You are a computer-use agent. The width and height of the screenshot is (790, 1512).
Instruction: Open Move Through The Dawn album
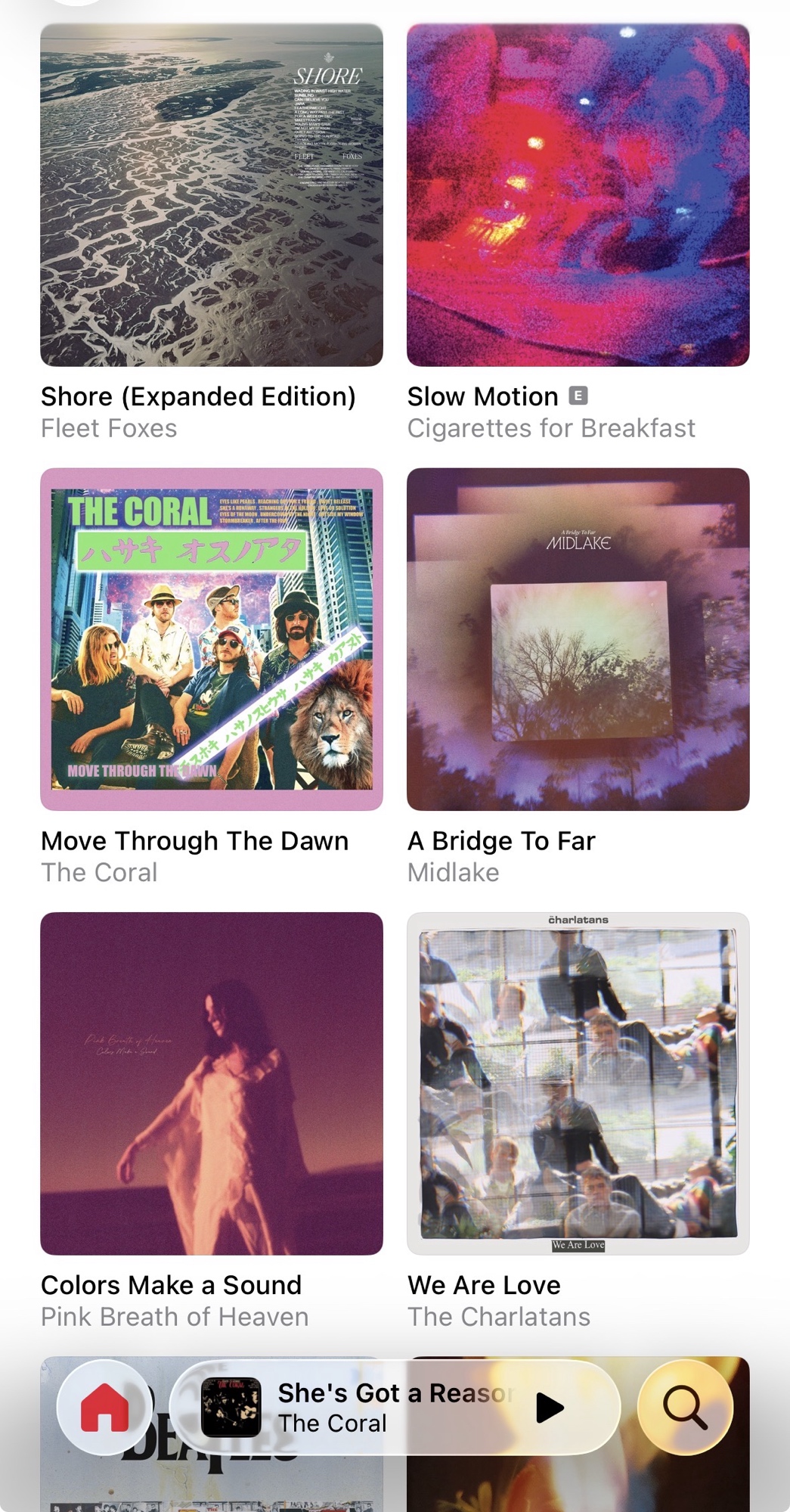[x=212, y=639]
